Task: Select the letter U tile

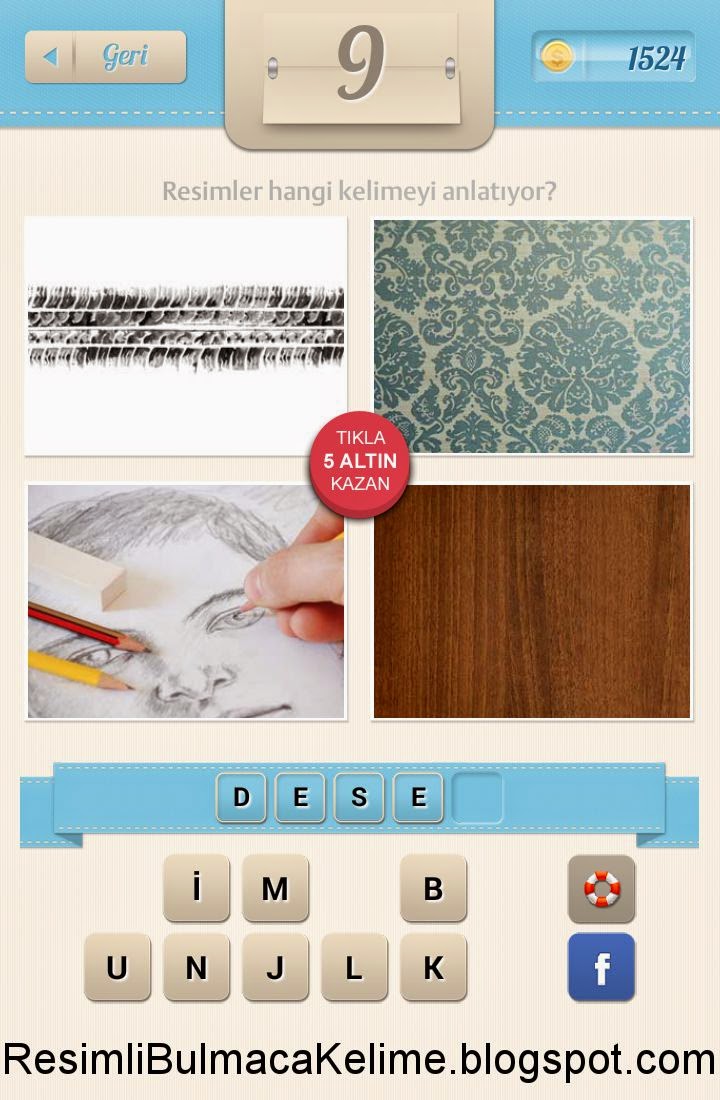Action: [117, 967]
